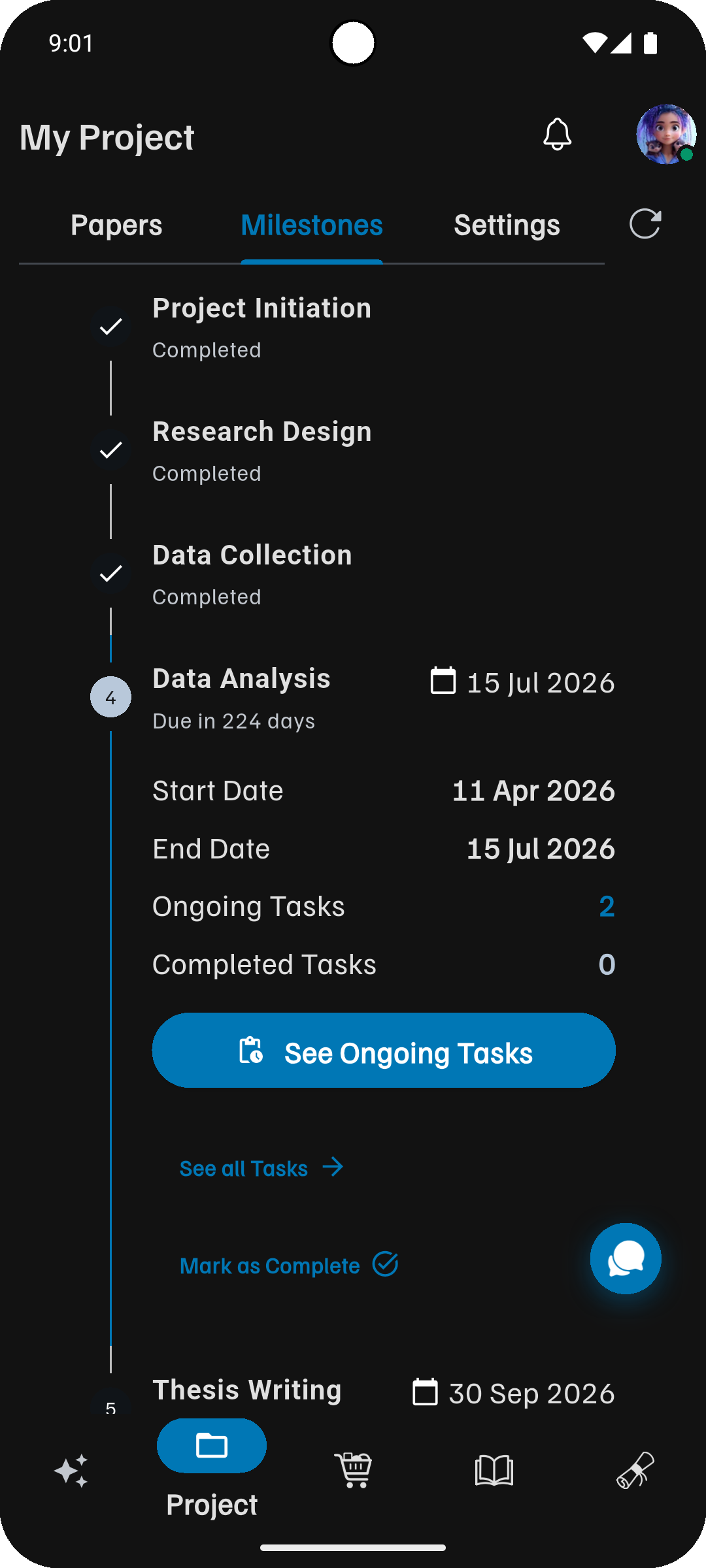Switch to the Papers tab

116,224
